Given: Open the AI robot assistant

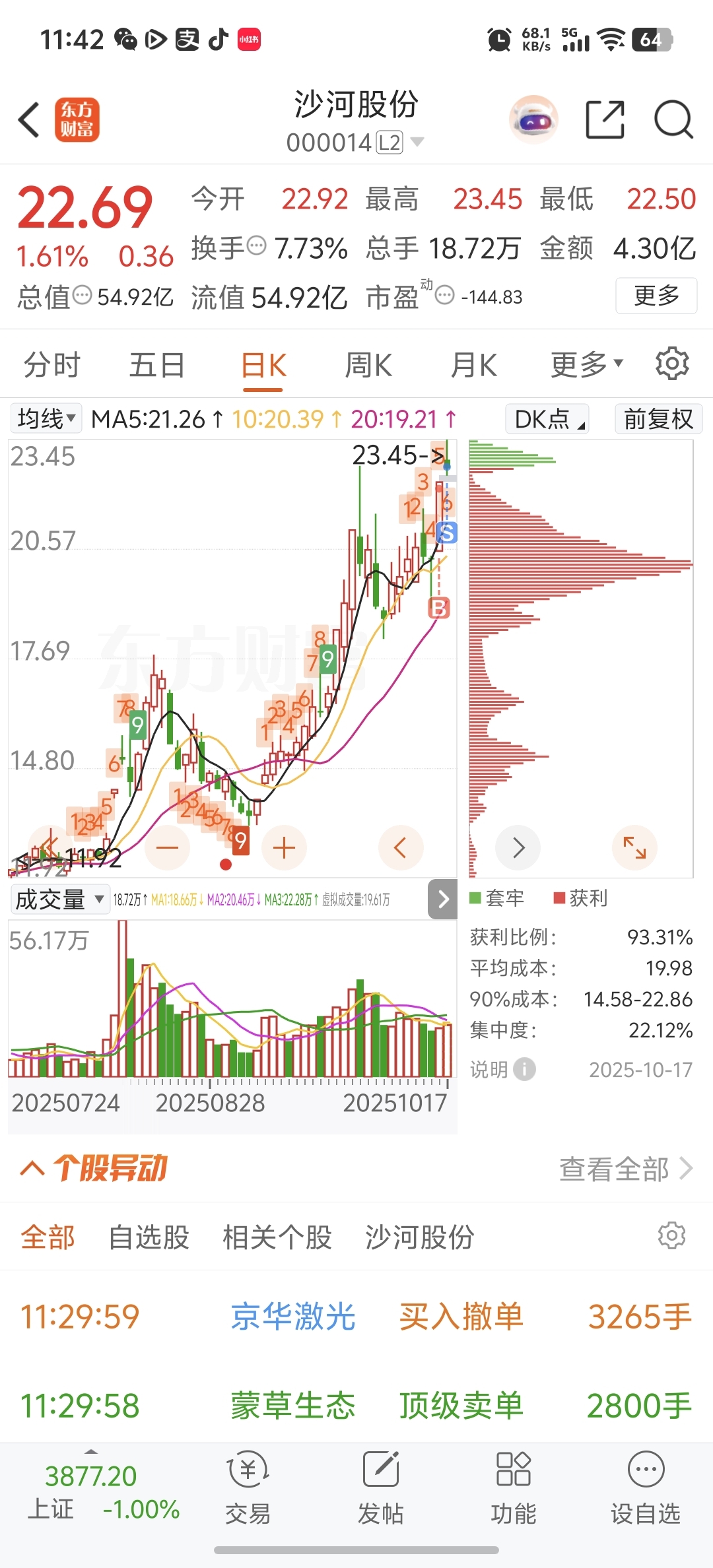Looking at the screenshot, I should coord(533,119).
